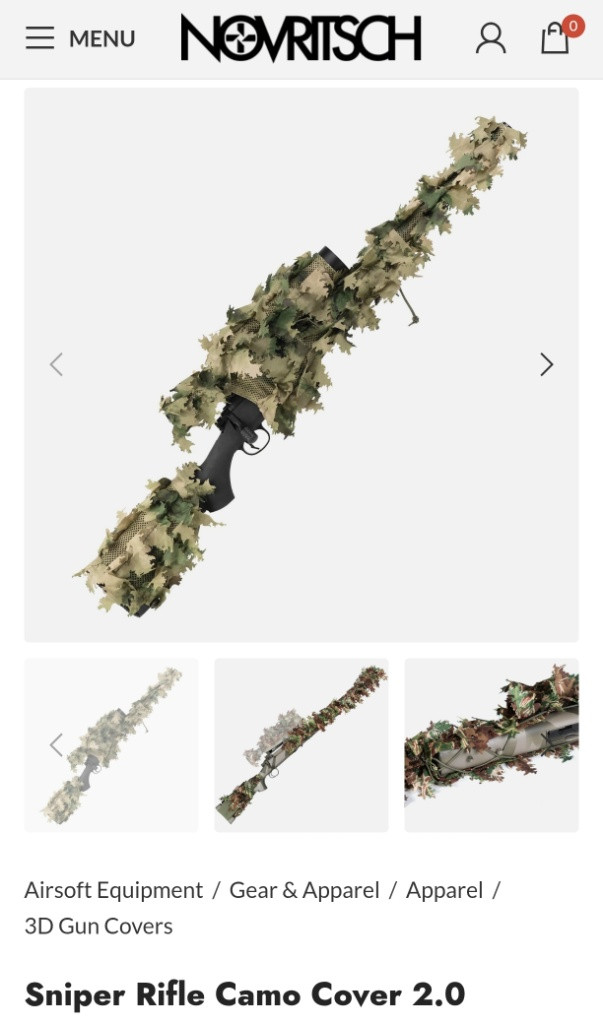Select the second darker camo rifle thumbnail

(301, 745)
